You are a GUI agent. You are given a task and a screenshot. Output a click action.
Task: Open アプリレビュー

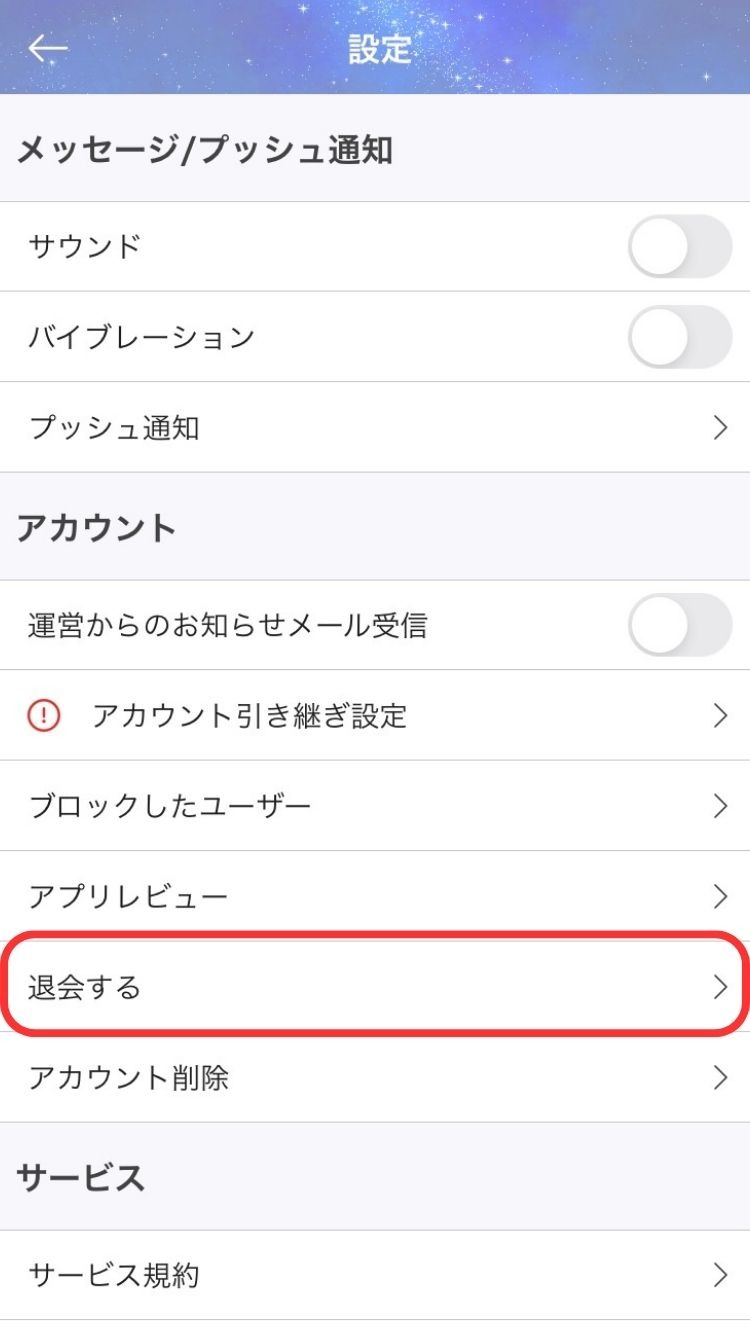click(375, 896)
